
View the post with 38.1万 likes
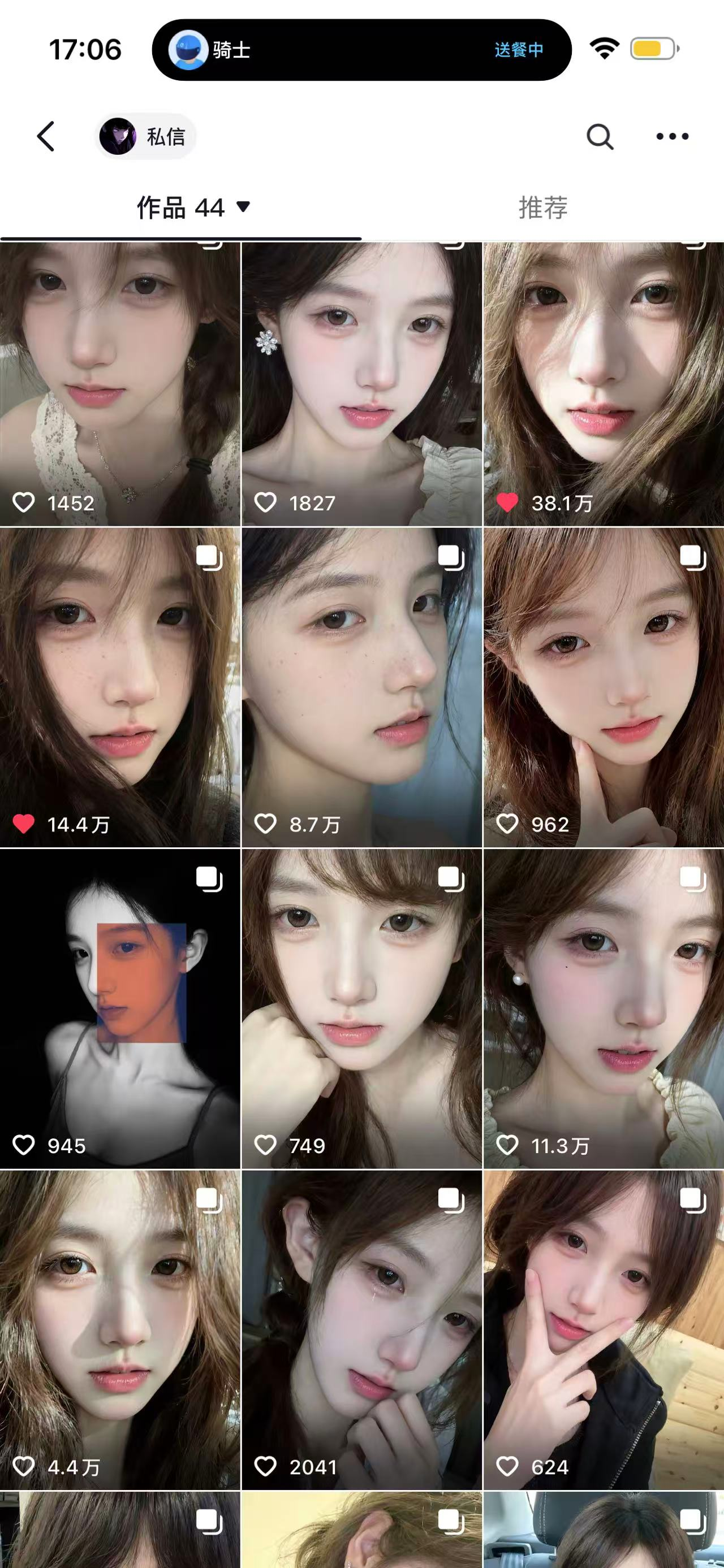(604, 383)
